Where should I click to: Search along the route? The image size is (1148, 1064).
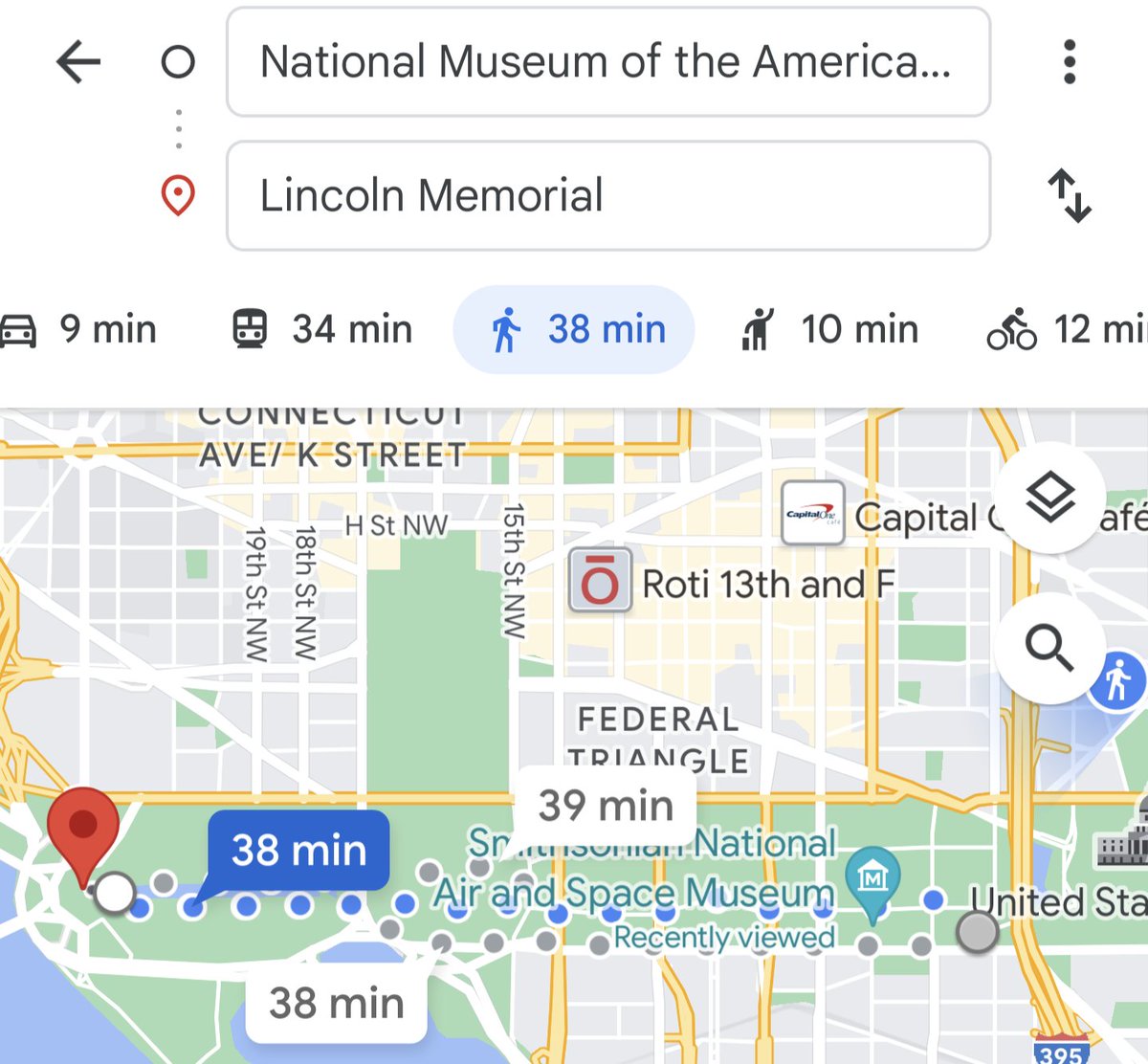point(1049,649)
